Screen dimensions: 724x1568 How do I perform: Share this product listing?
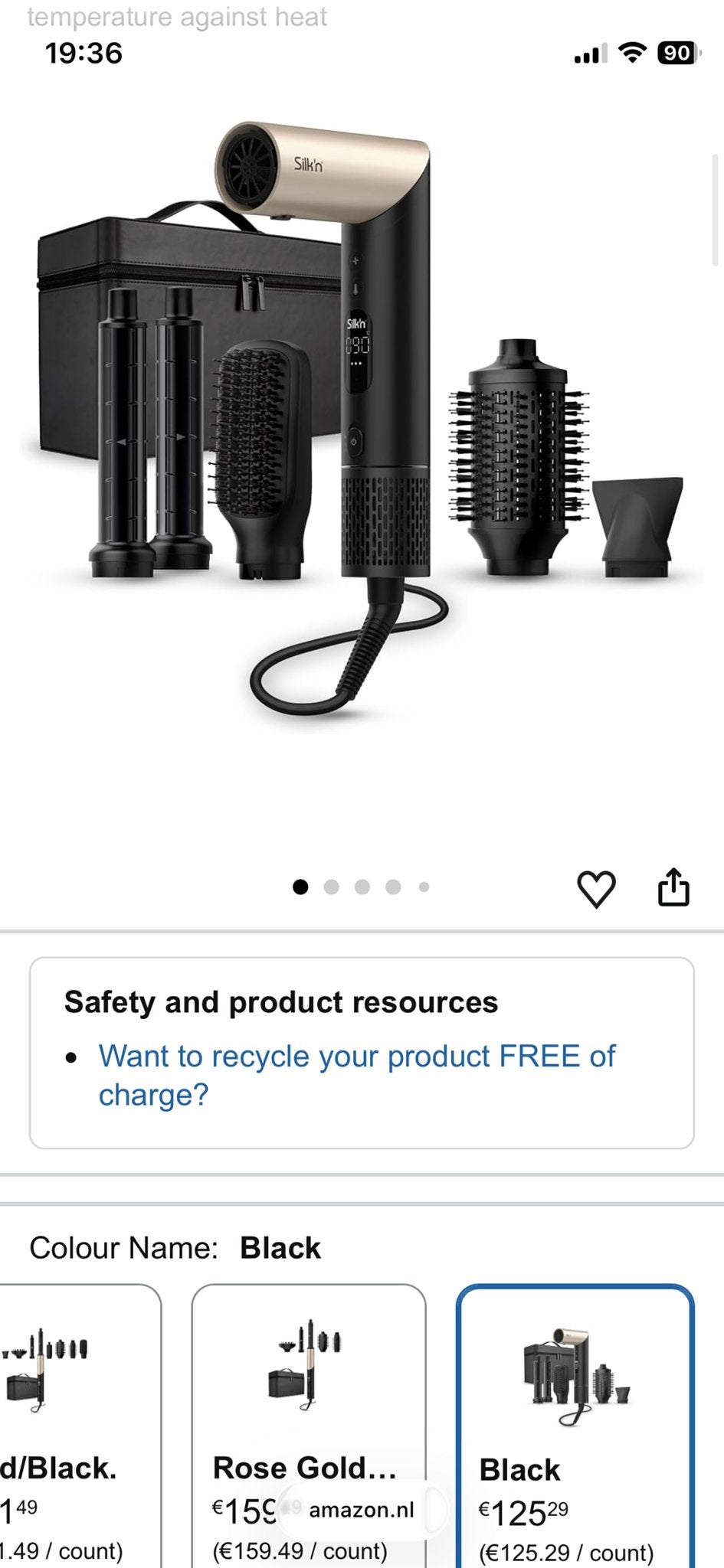pyautogui.click(x=674, y=887)
